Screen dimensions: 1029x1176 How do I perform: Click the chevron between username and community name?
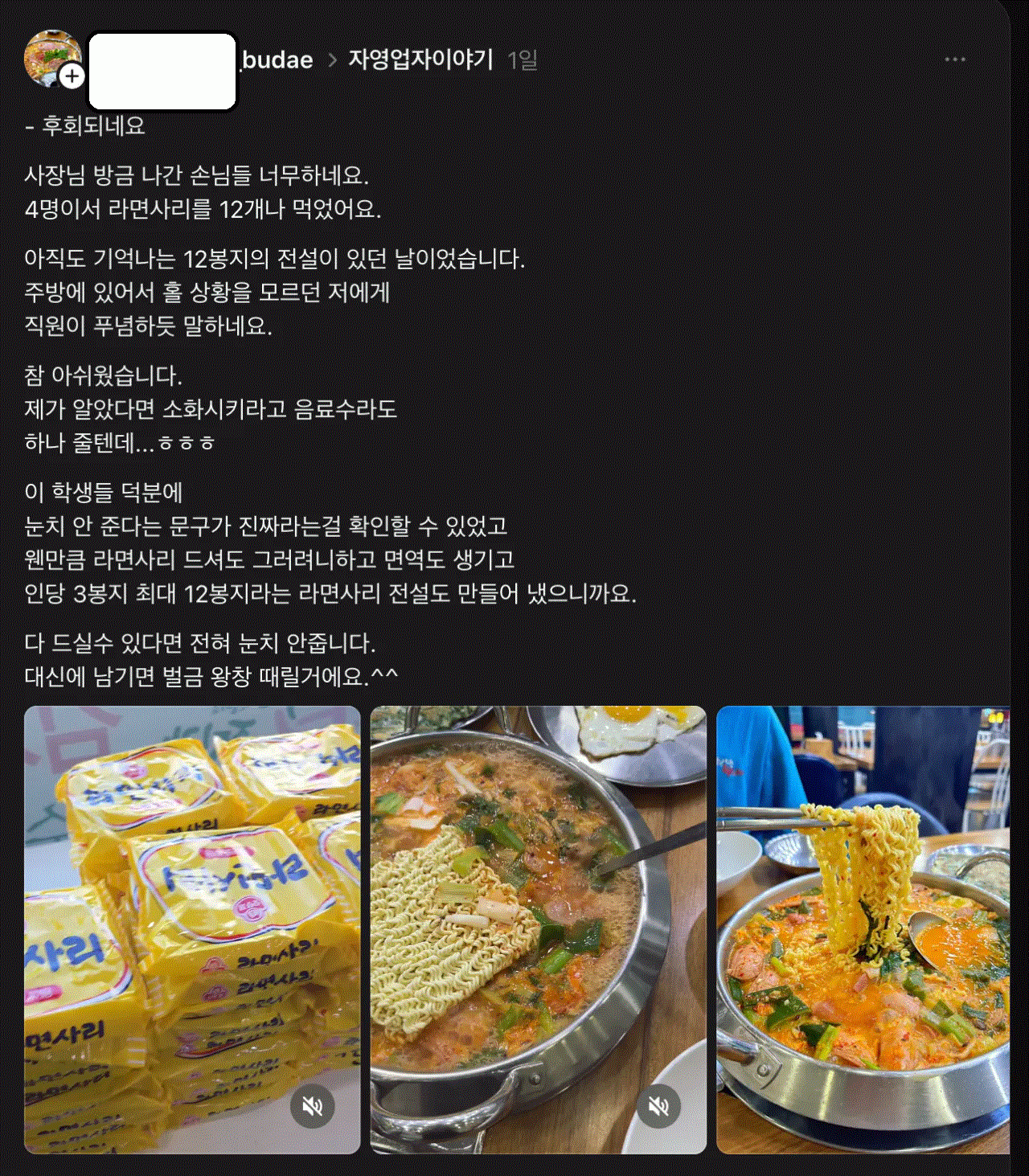334,58
